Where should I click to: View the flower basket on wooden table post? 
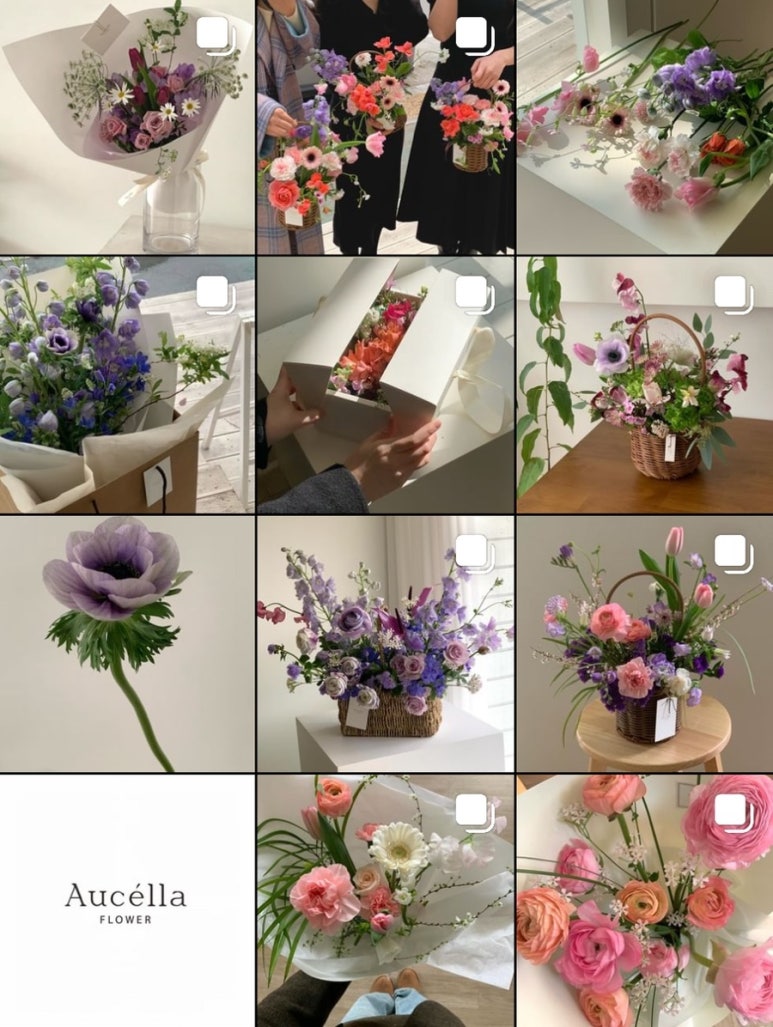pyautogui.click(x=644, y=385)
